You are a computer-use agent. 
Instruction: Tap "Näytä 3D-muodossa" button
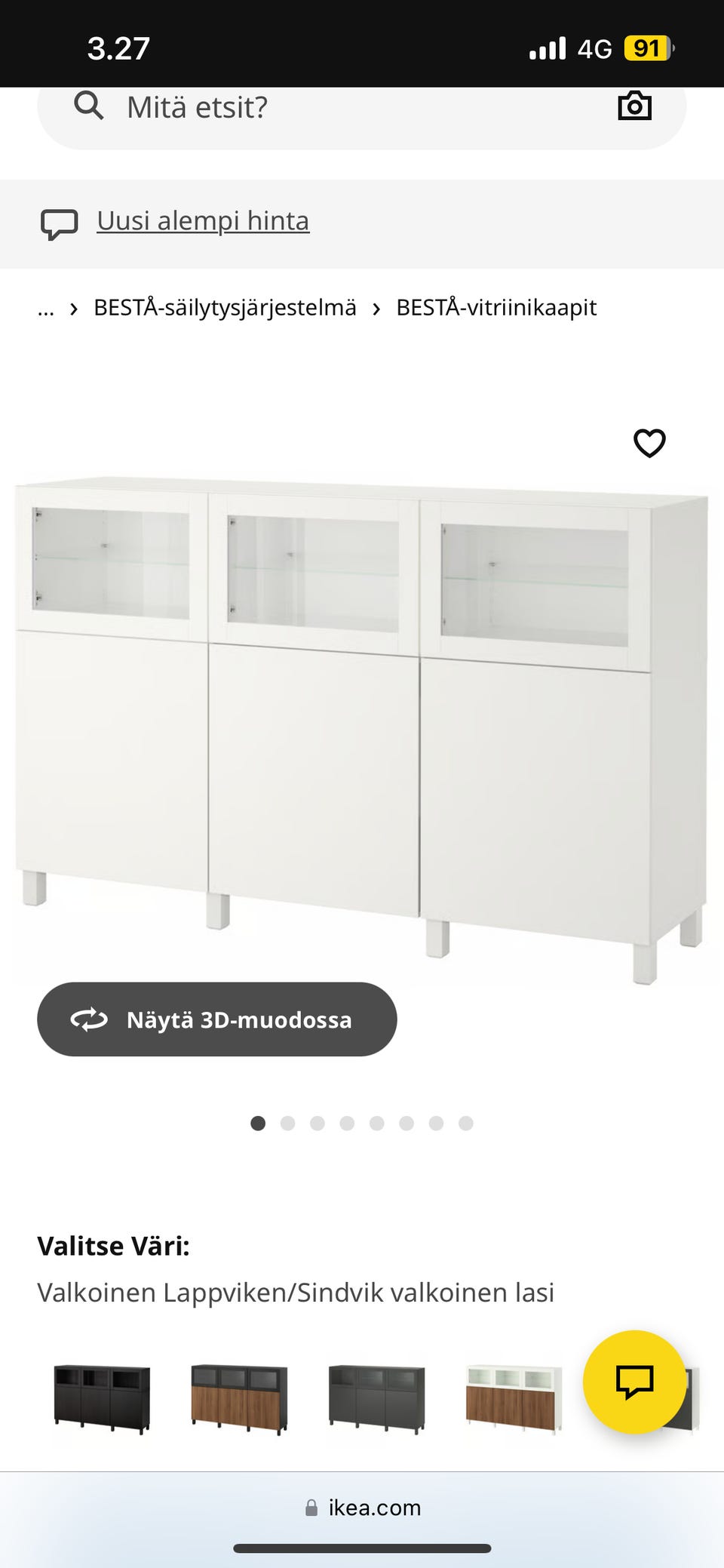tap(217, 1019)
